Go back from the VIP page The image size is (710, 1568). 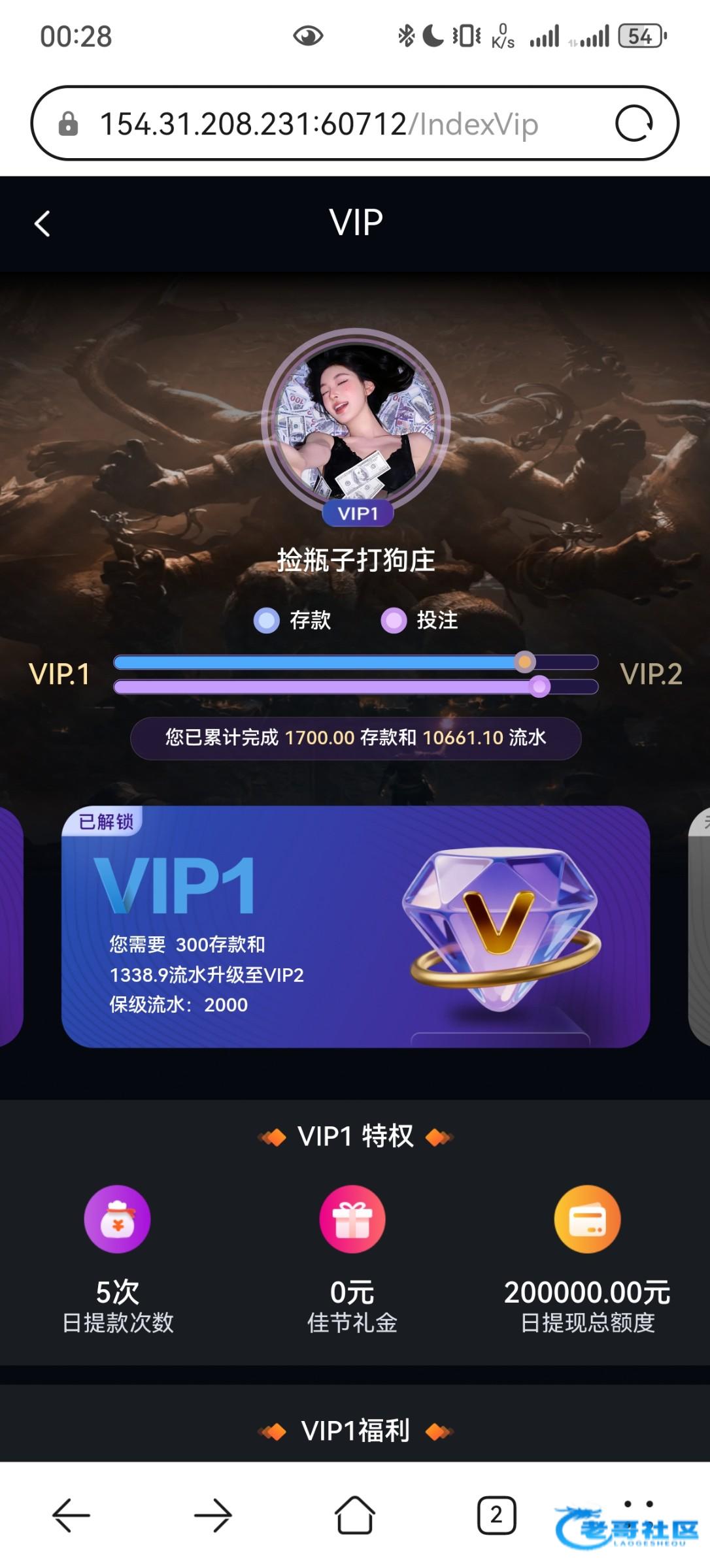42,223
